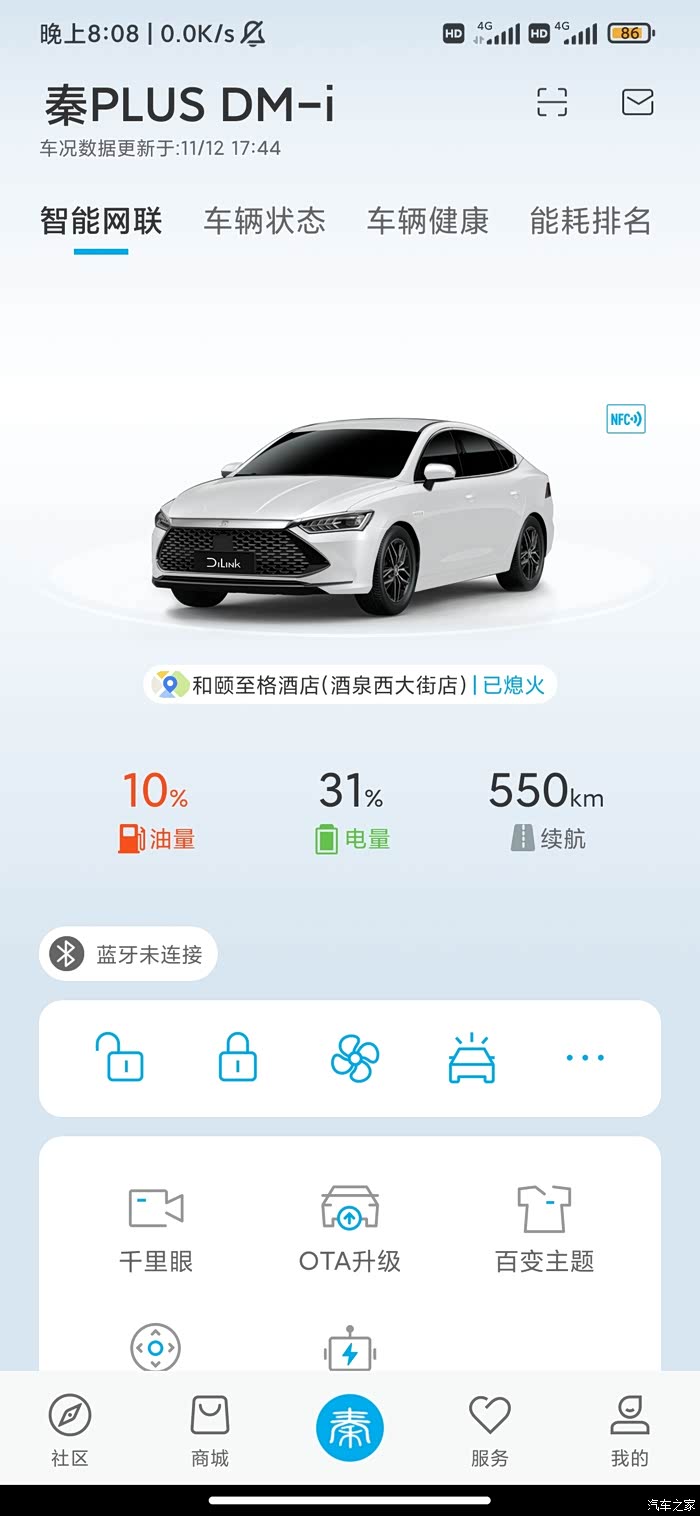
Task: Tap the NFC key icon
Action: pyautogui.click(x=626, y=419)
